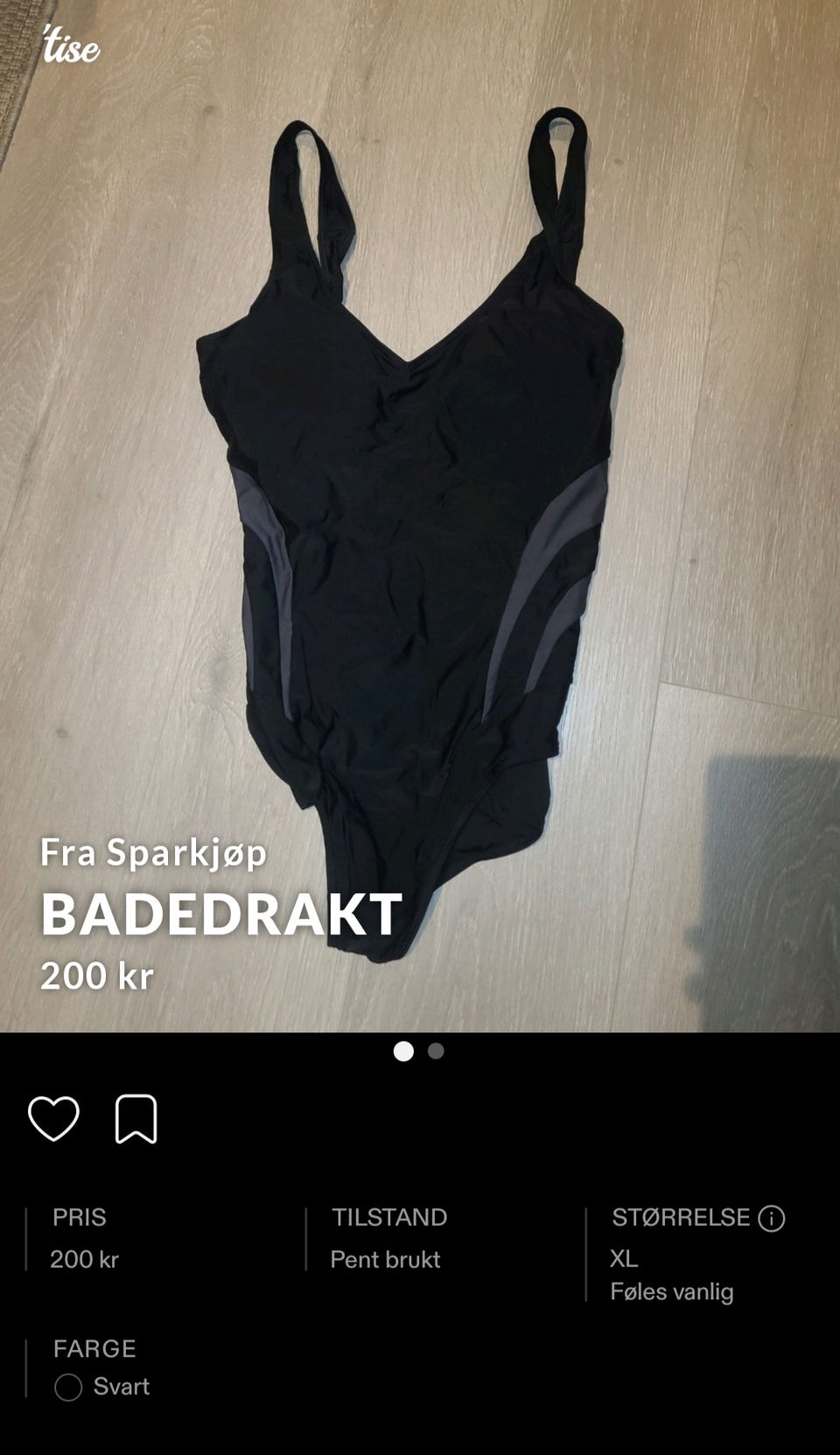This screenshot has width=840, height=1455.
Task: Click the Pent brukt condition text
Action: click(x=388, y=1261)
